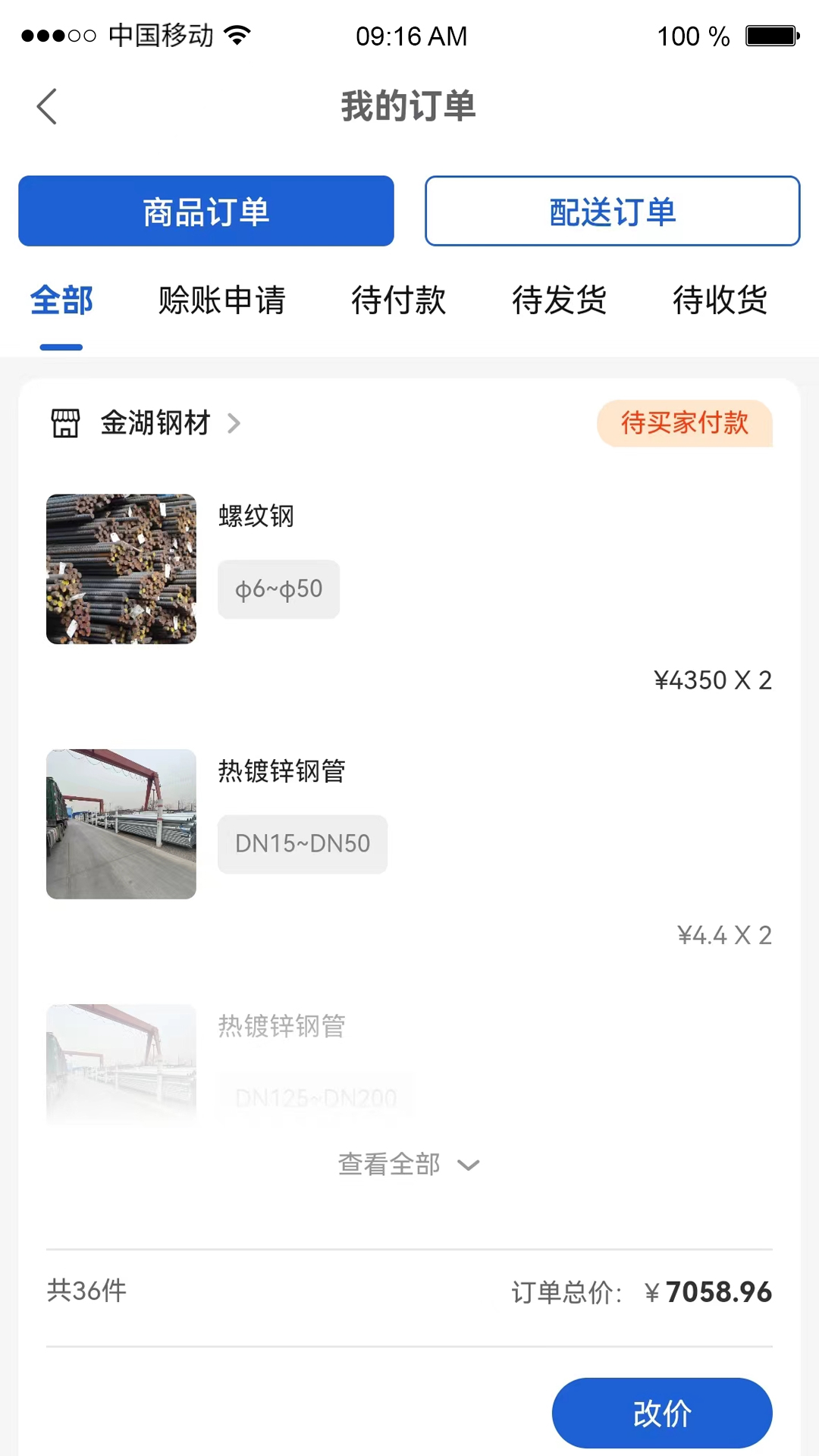
Task: Select the 全部 orders filter
Action: click(61, 301)
